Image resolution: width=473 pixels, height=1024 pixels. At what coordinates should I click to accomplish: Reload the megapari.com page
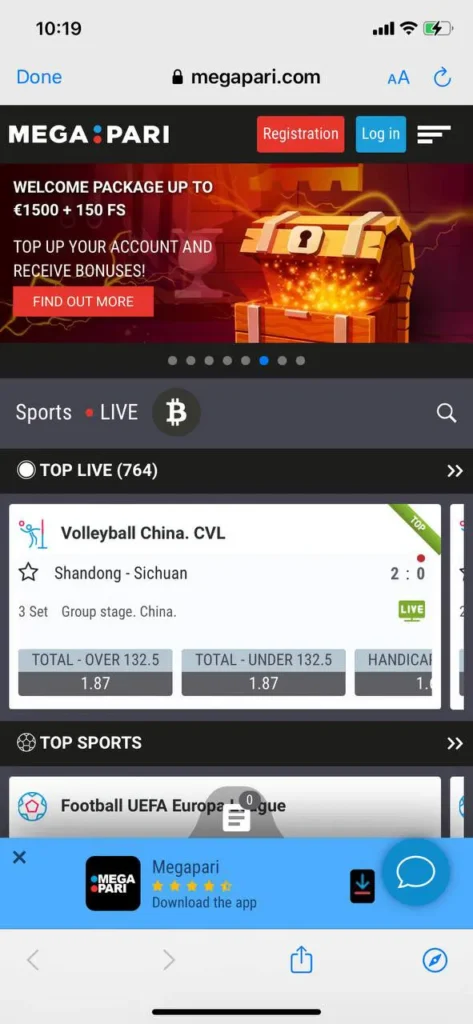[x=442, y=78]
